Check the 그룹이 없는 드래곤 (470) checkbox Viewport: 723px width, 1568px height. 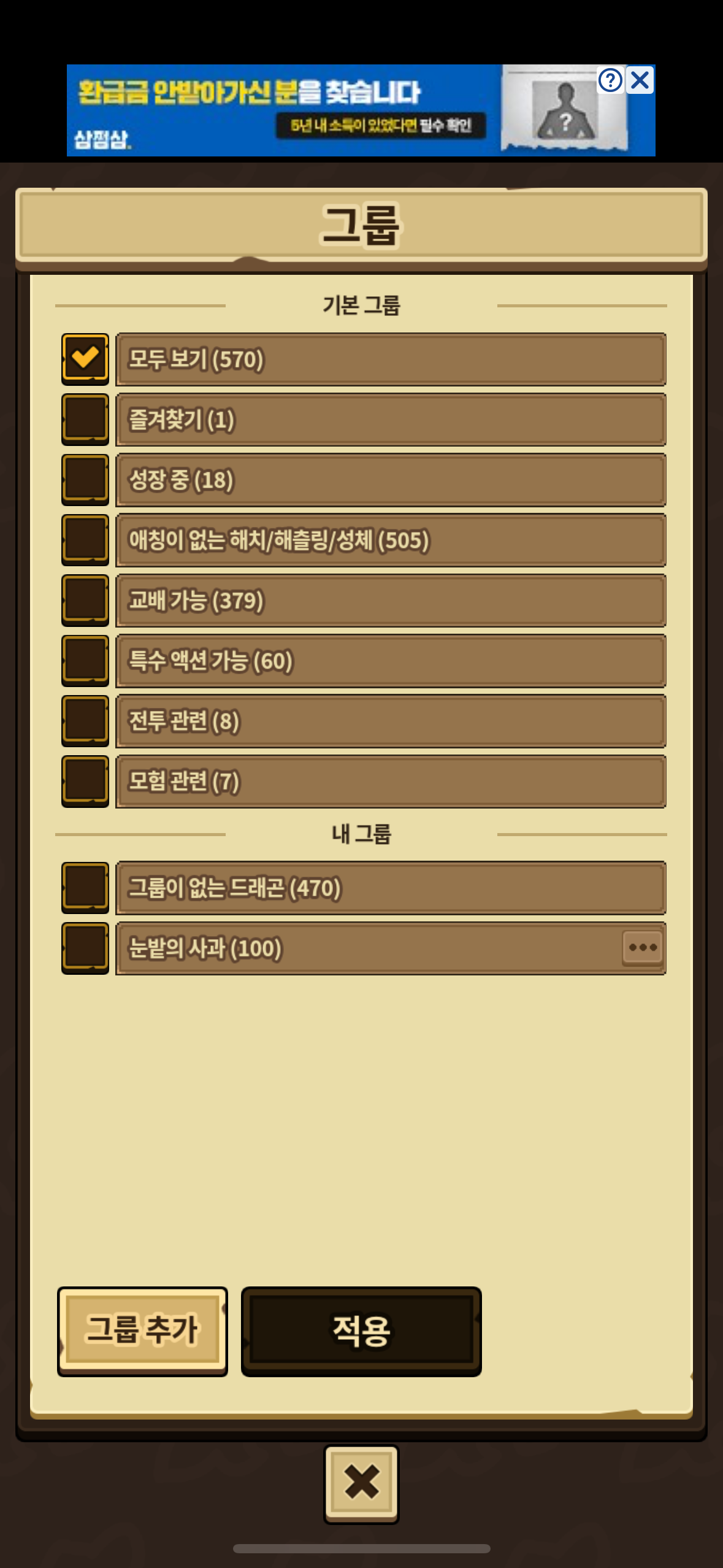click(x=85, y=888)
